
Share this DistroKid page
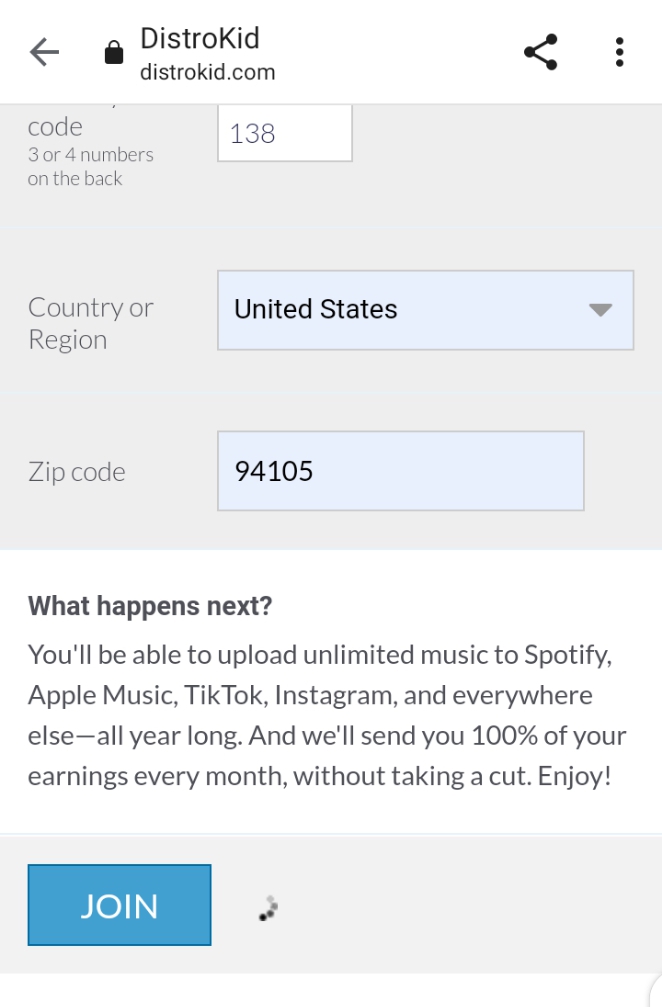tap(541, 53)
